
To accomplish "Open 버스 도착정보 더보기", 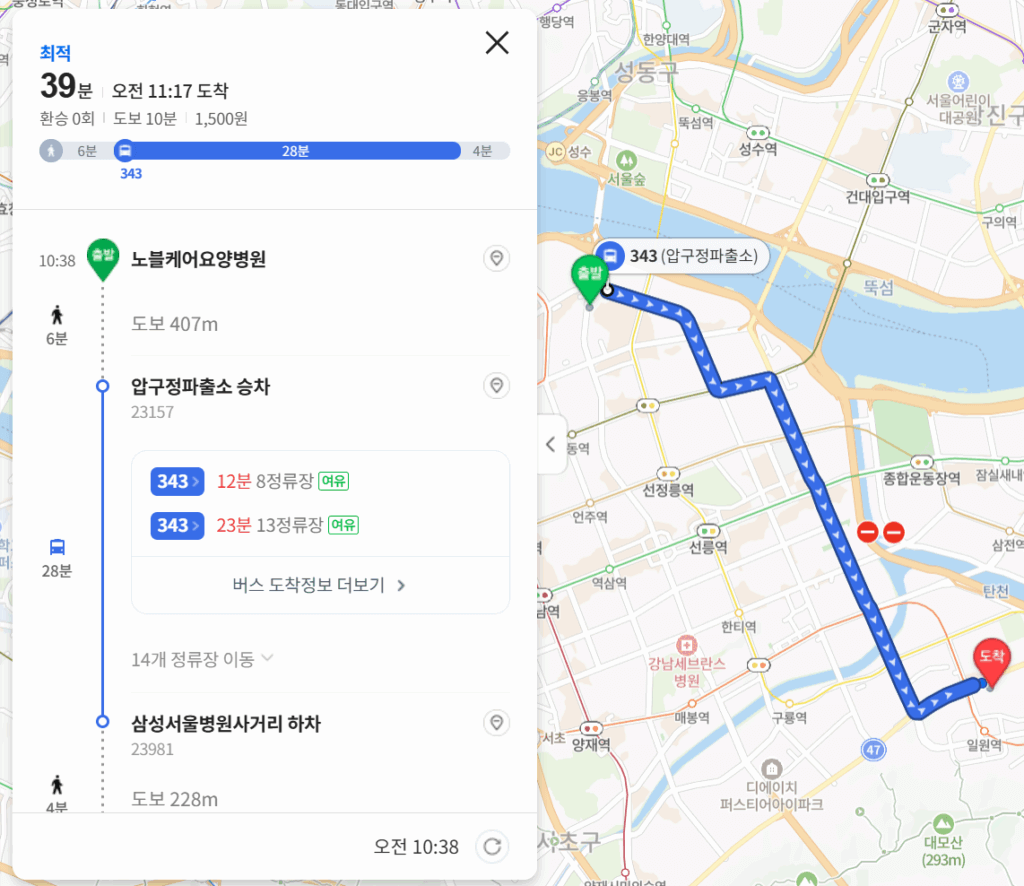I will coord(320,585).
